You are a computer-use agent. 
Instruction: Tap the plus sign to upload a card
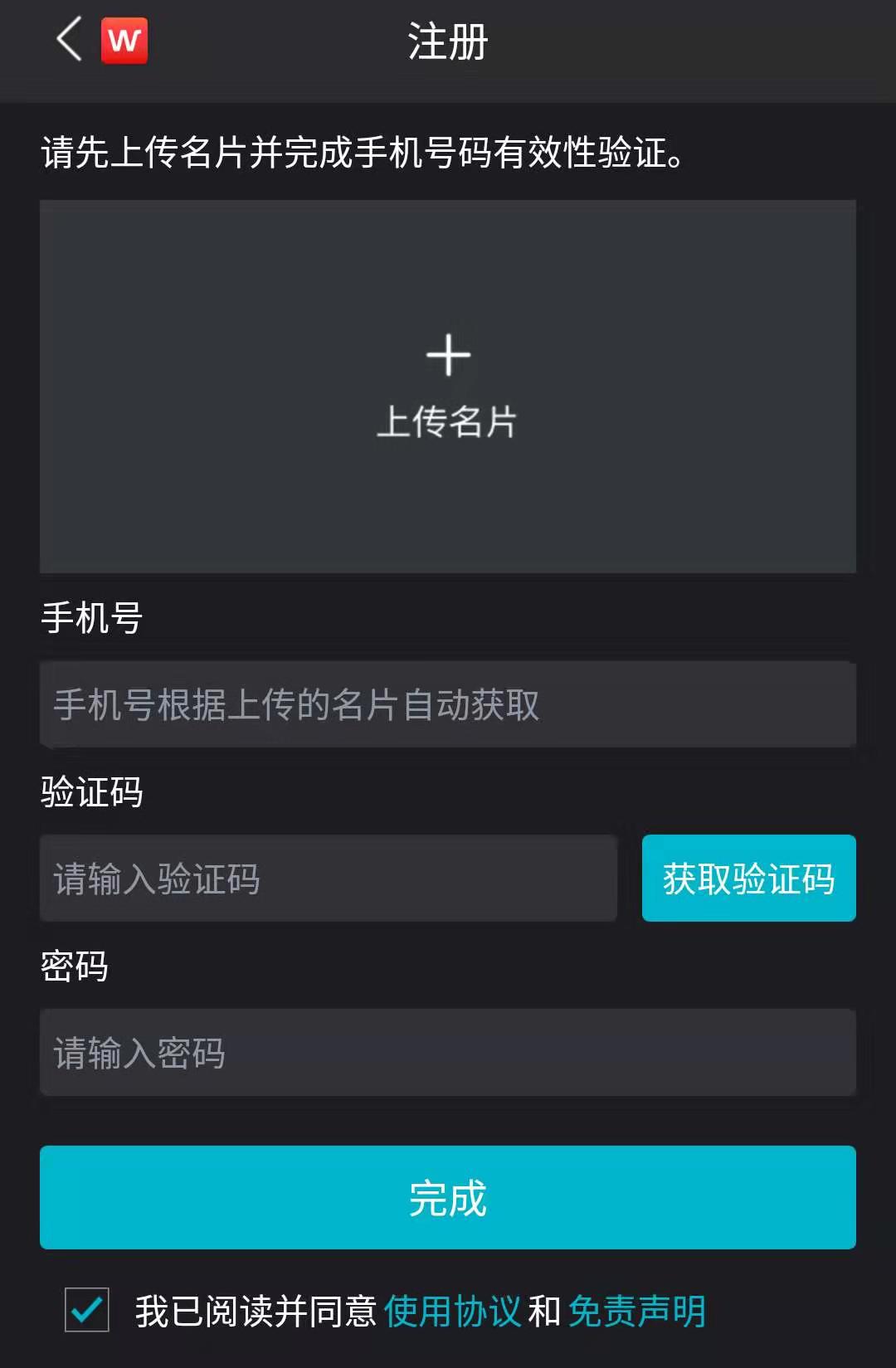[447, 355]
